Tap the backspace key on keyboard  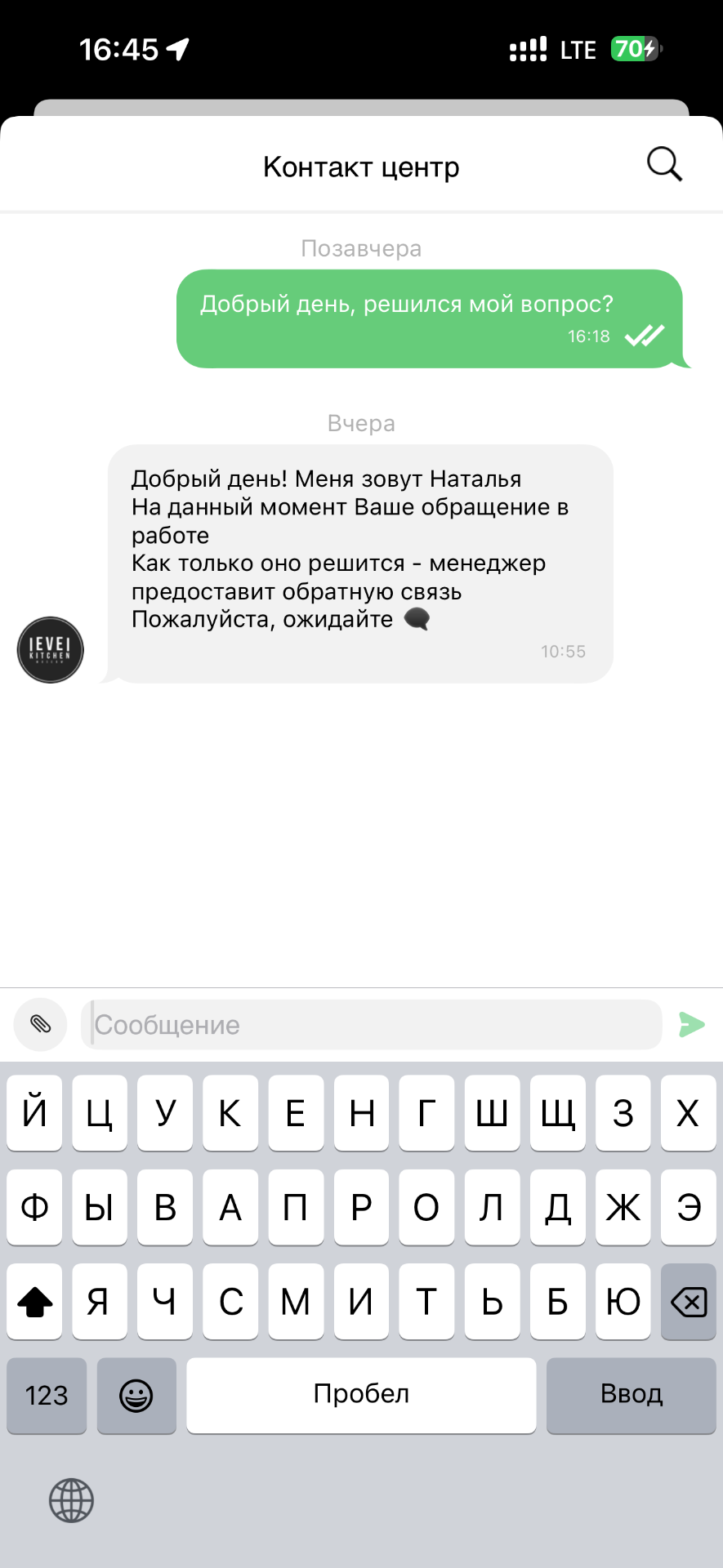tap(688, 1302)
